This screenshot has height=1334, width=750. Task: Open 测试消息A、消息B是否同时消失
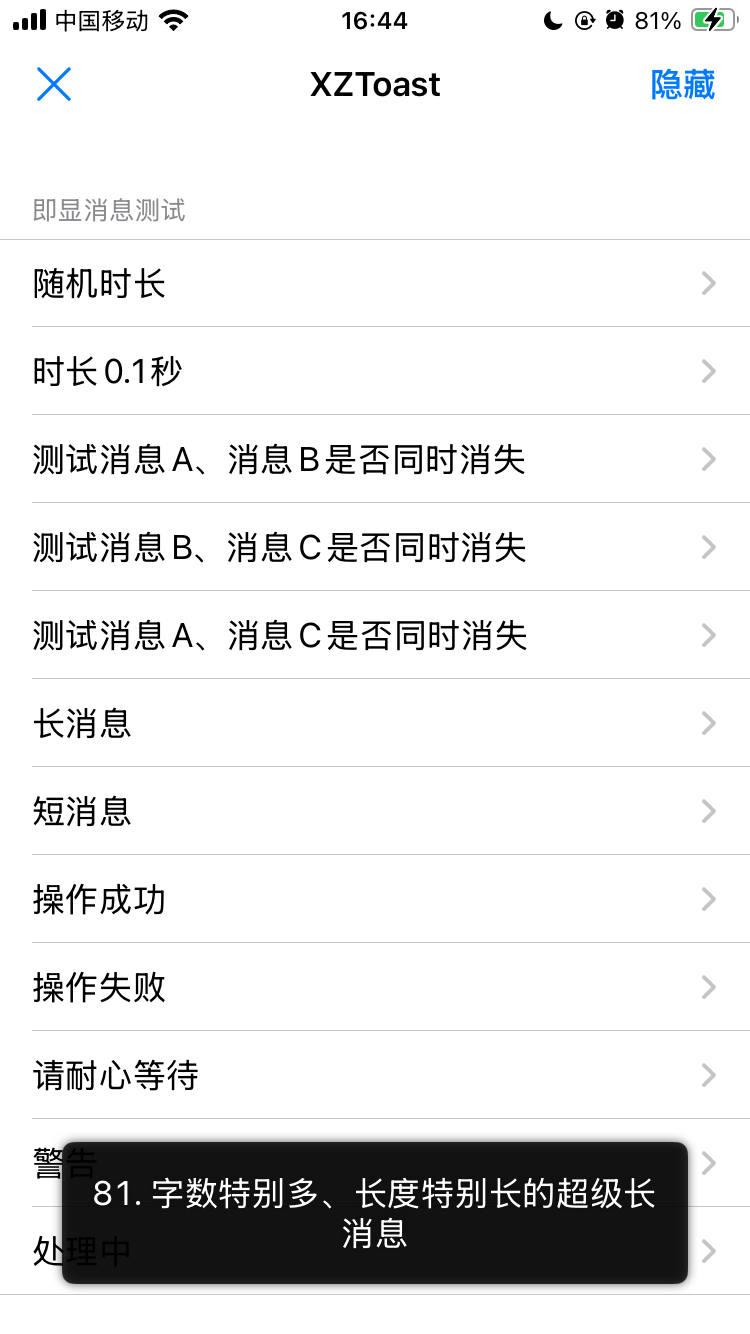(375, 460)
